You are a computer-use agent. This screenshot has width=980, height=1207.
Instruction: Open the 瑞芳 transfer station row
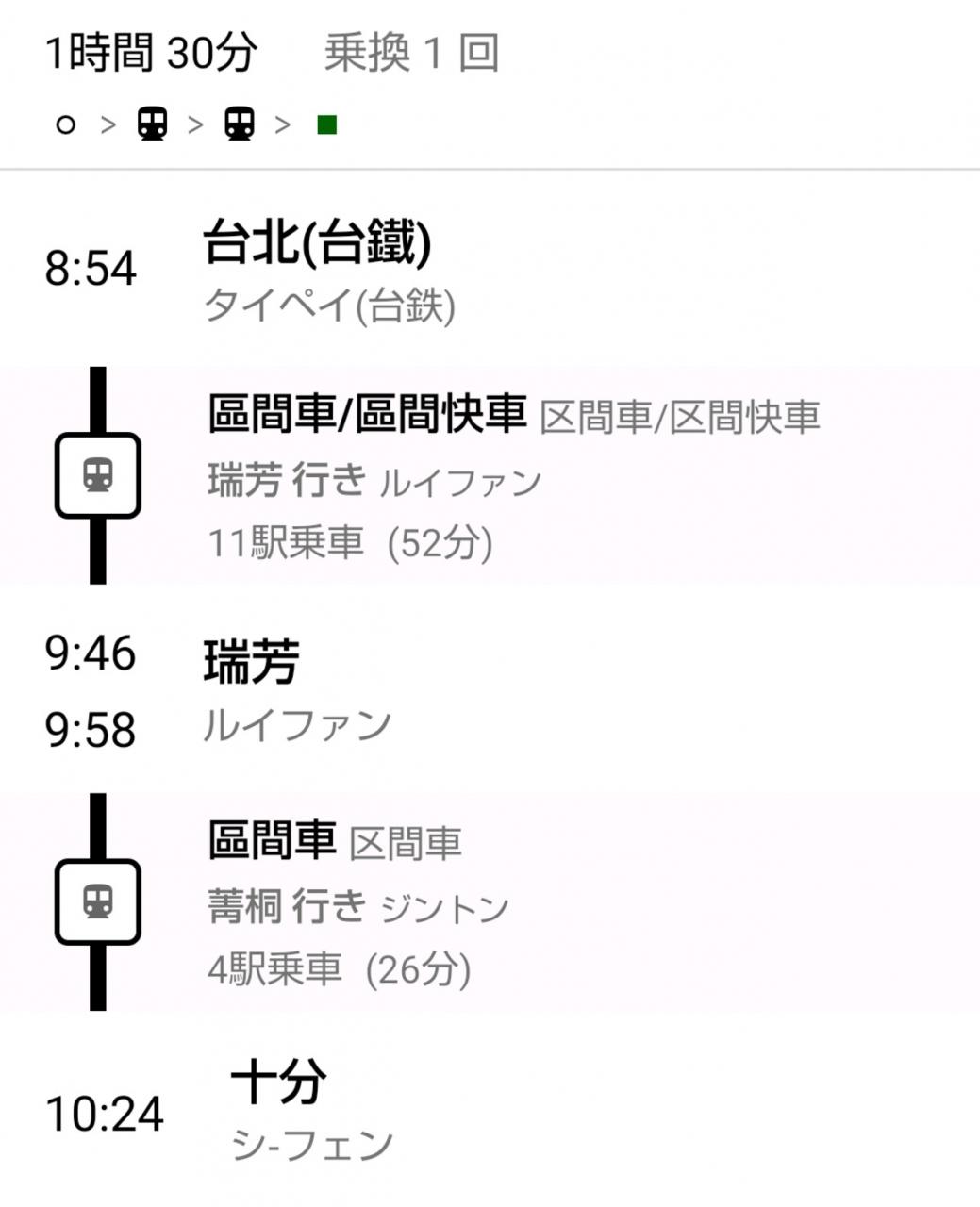490,688
